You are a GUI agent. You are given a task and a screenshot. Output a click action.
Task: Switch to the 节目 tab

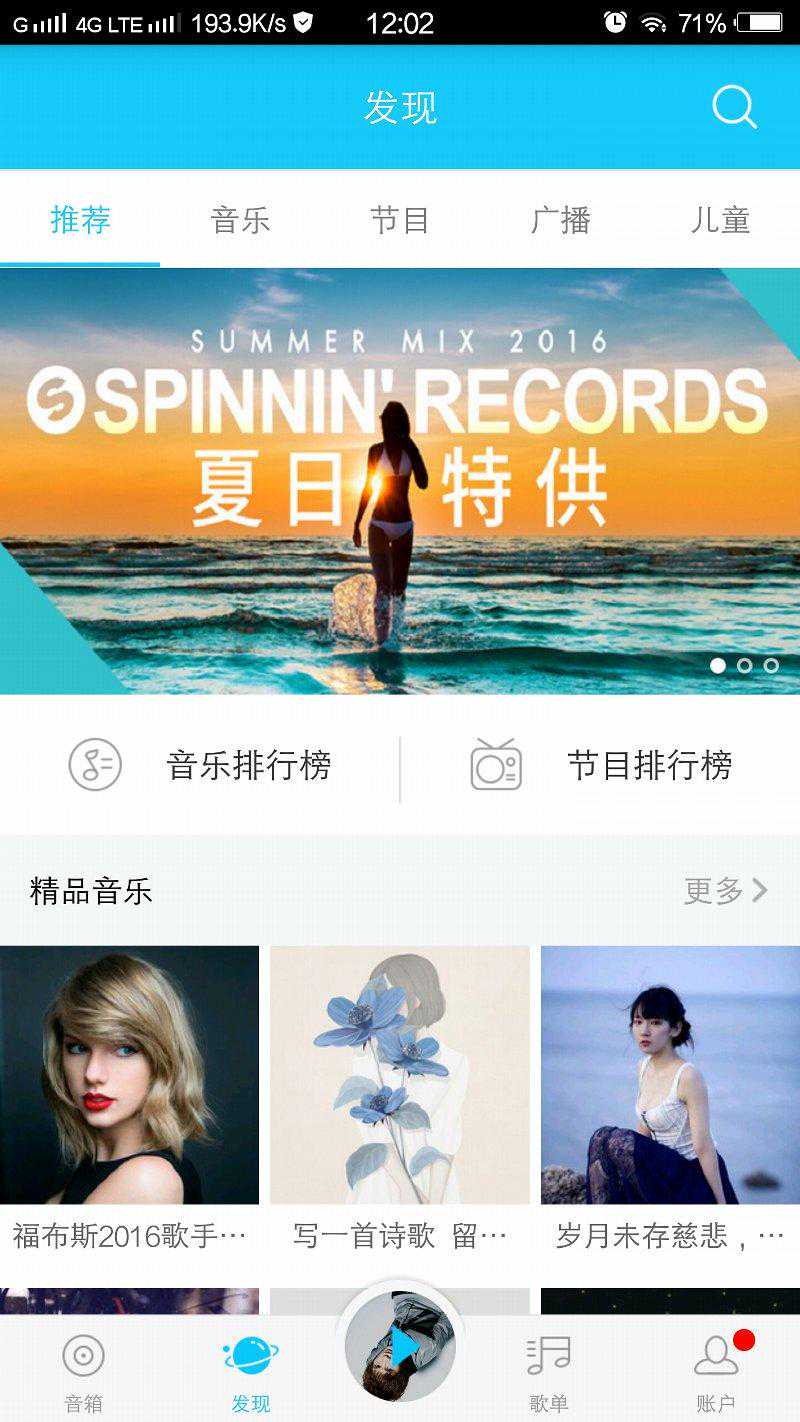coord(400,220)
